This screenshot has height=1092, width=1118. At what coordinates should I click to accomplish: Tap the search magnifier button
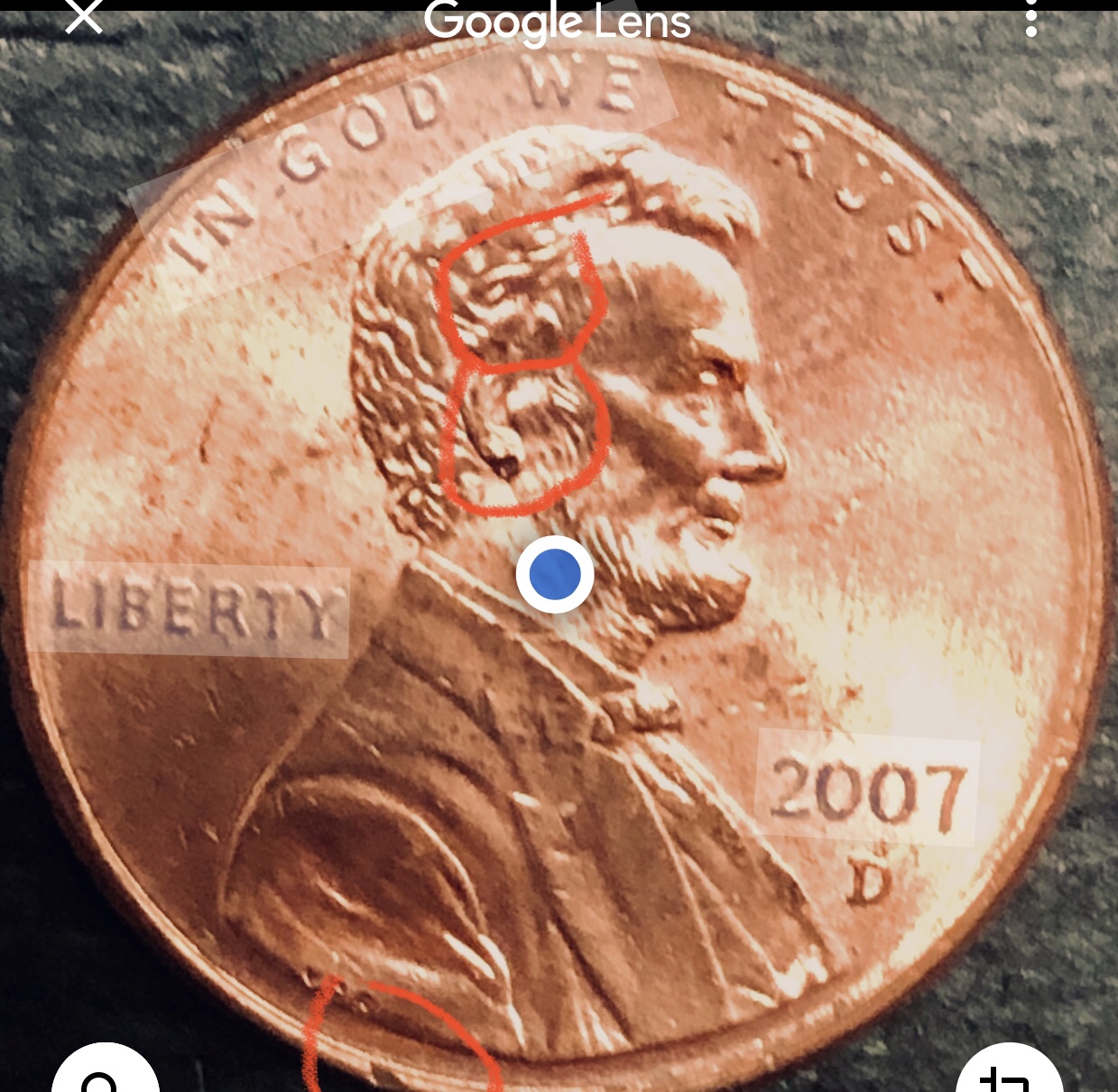tap(105, 1074)
